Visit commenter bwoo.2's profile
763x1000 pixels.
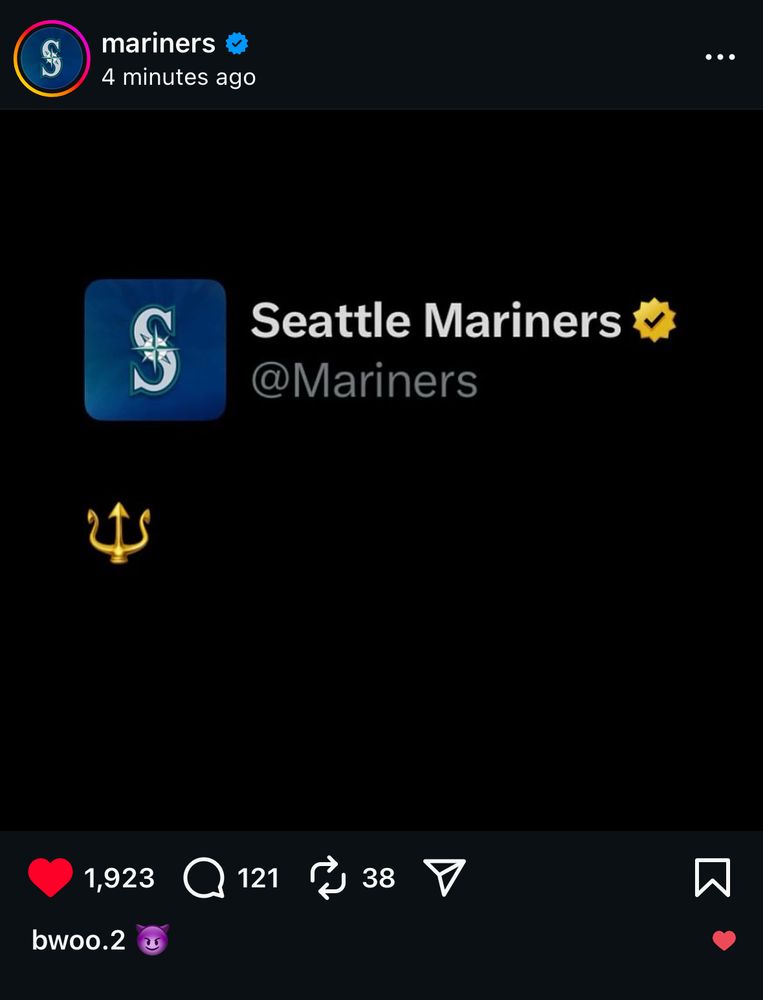(x=78, y=940)
